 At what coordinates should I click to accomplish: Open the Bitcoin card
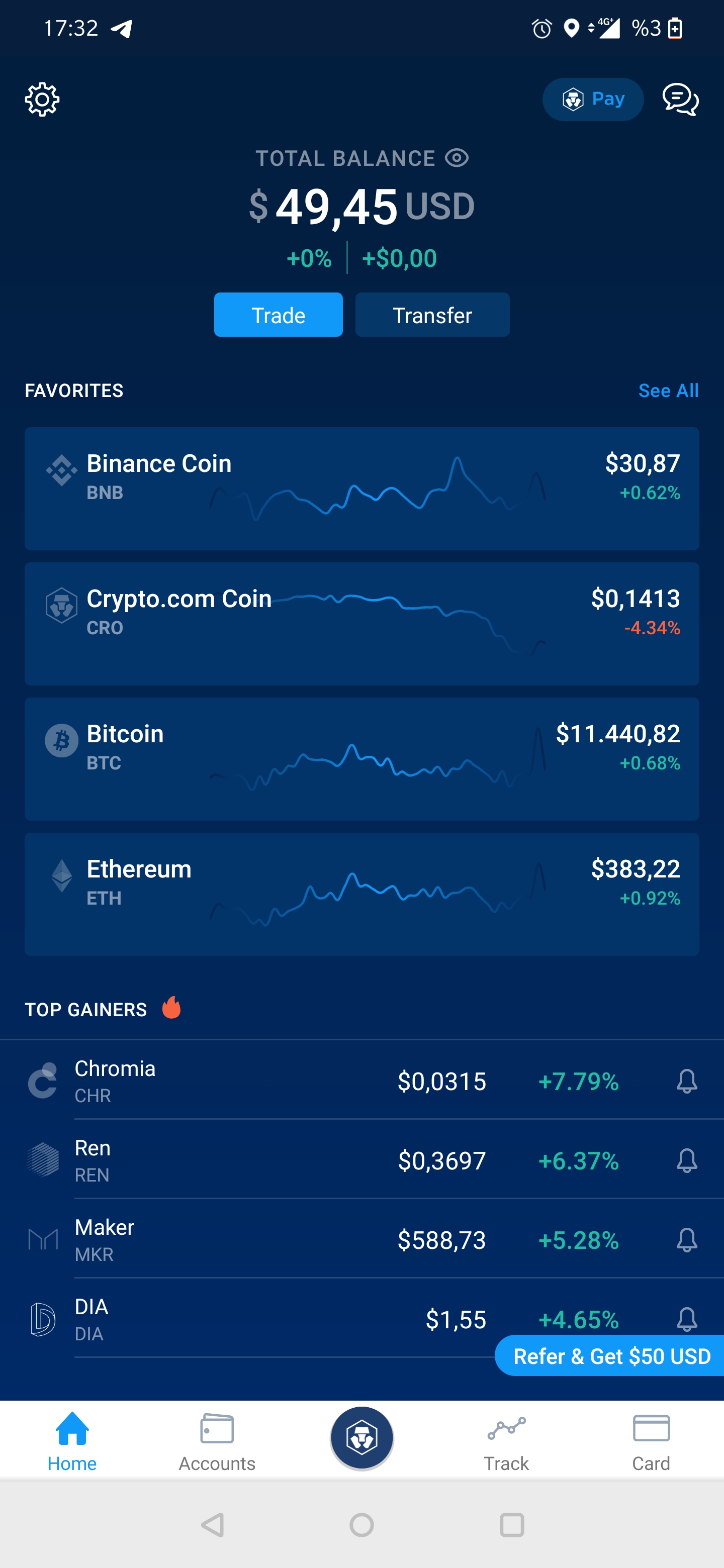[x=361, y=759]
